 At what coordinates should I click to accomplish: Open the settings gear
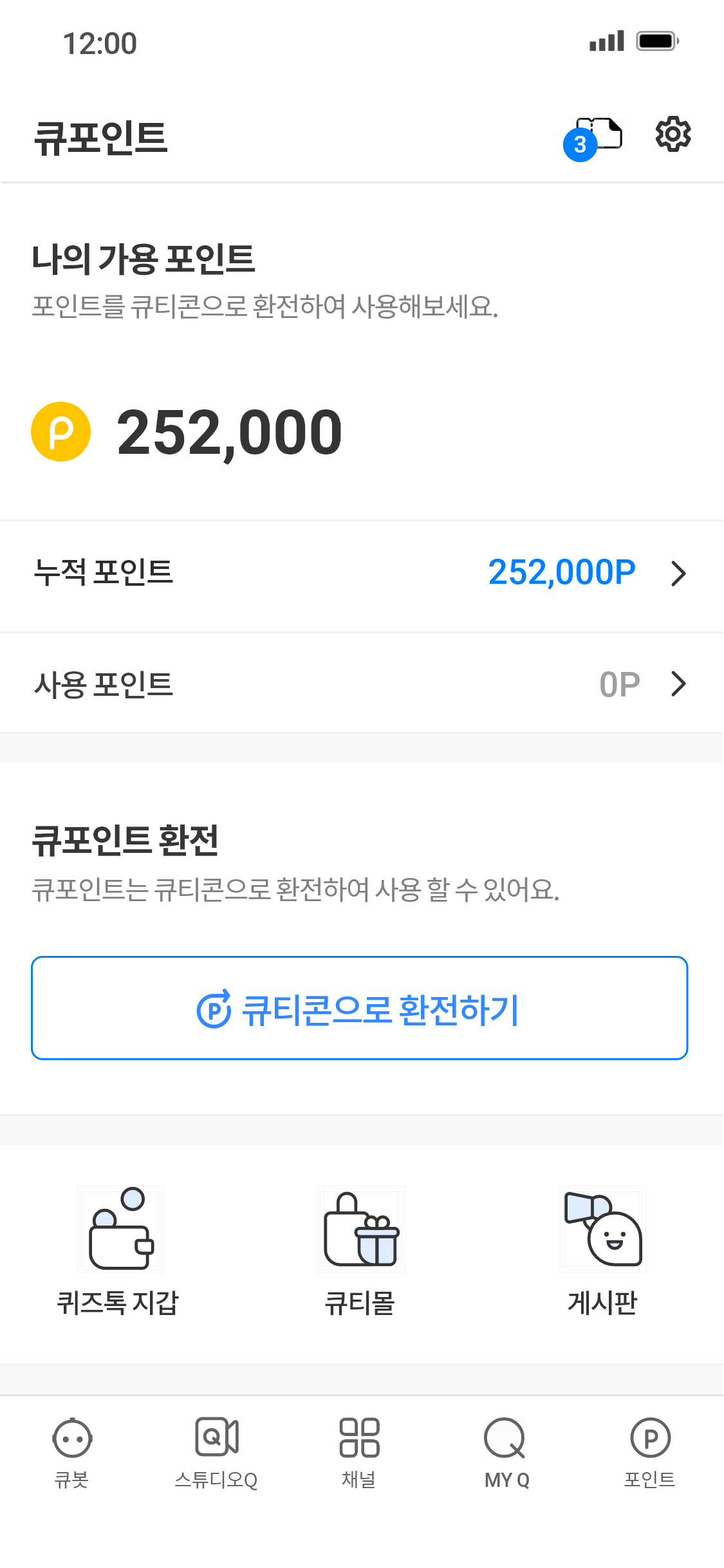[x=673, y=135]
